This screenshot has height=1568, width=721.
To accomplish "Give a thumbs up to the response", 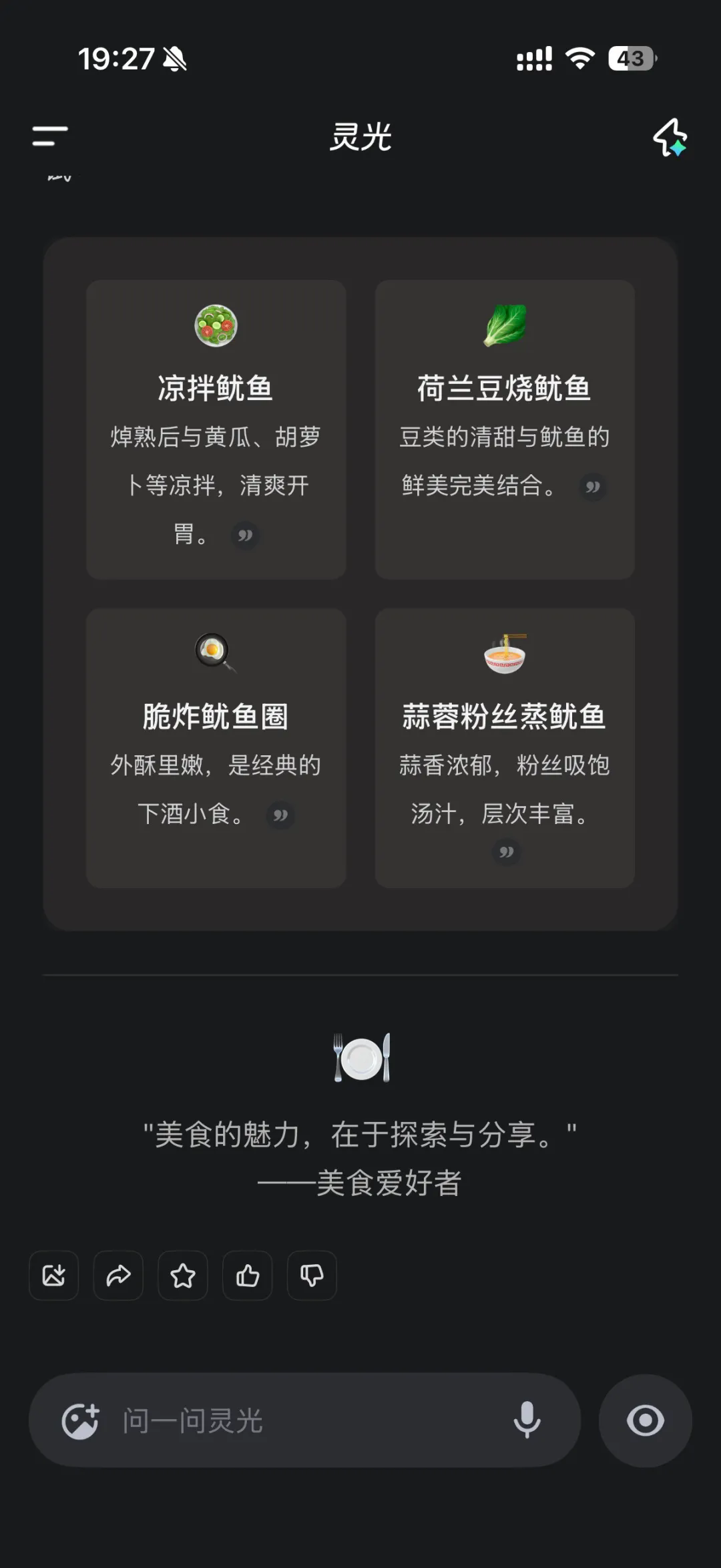I will coord(248,1276).
